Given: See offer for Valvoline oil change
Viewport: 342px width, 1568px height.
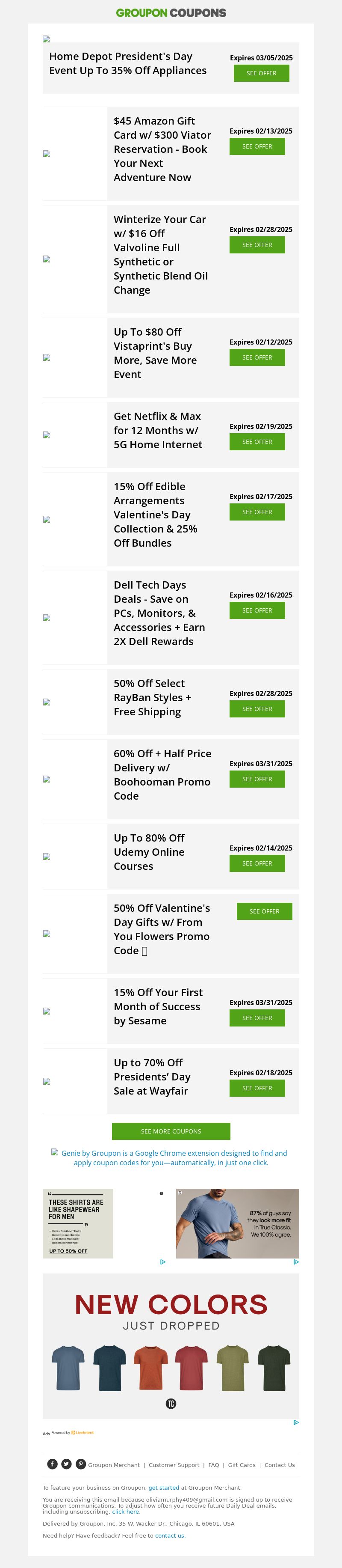Looking at the screenshot, I should (257, 245).
